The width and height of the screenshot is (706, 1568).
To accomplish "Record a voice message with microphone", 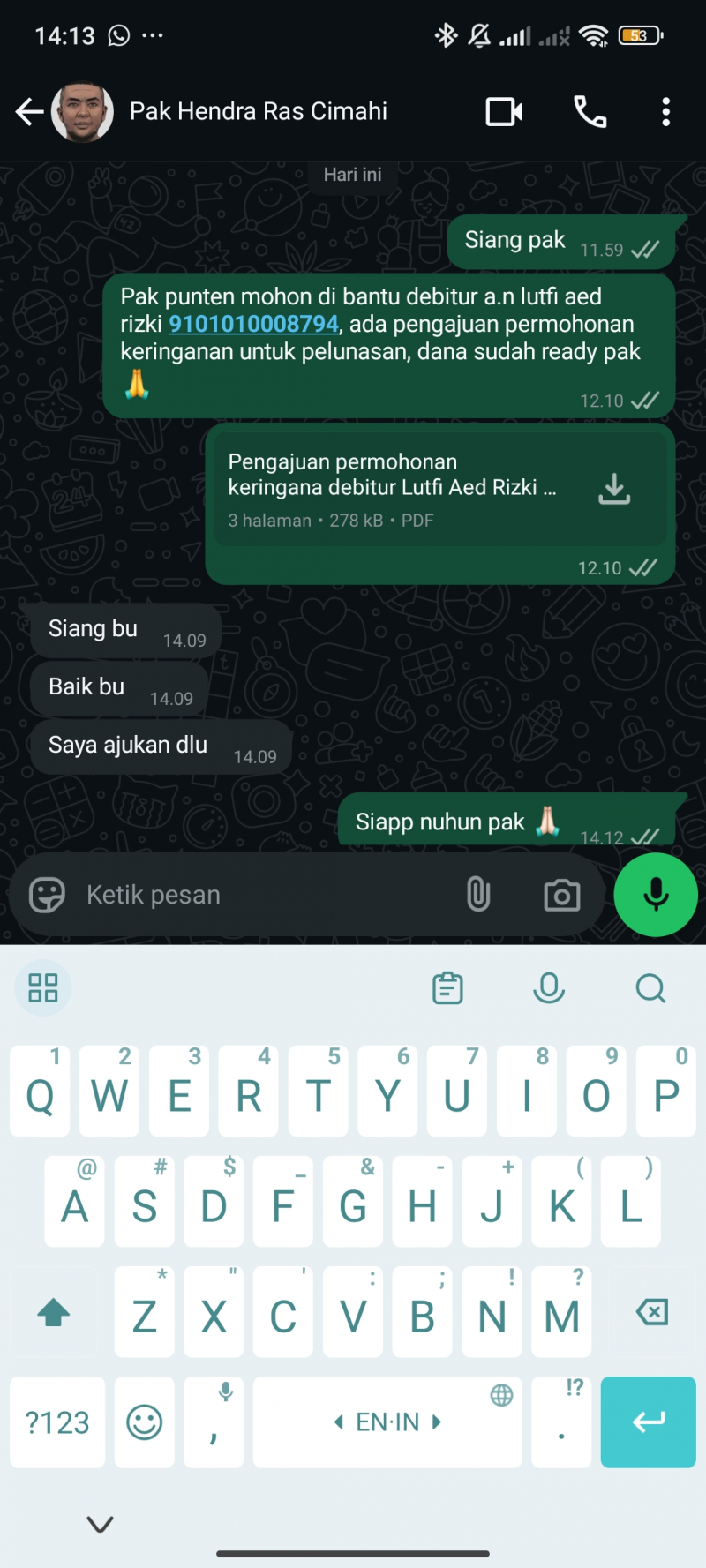I will click(x=656, y=895).
